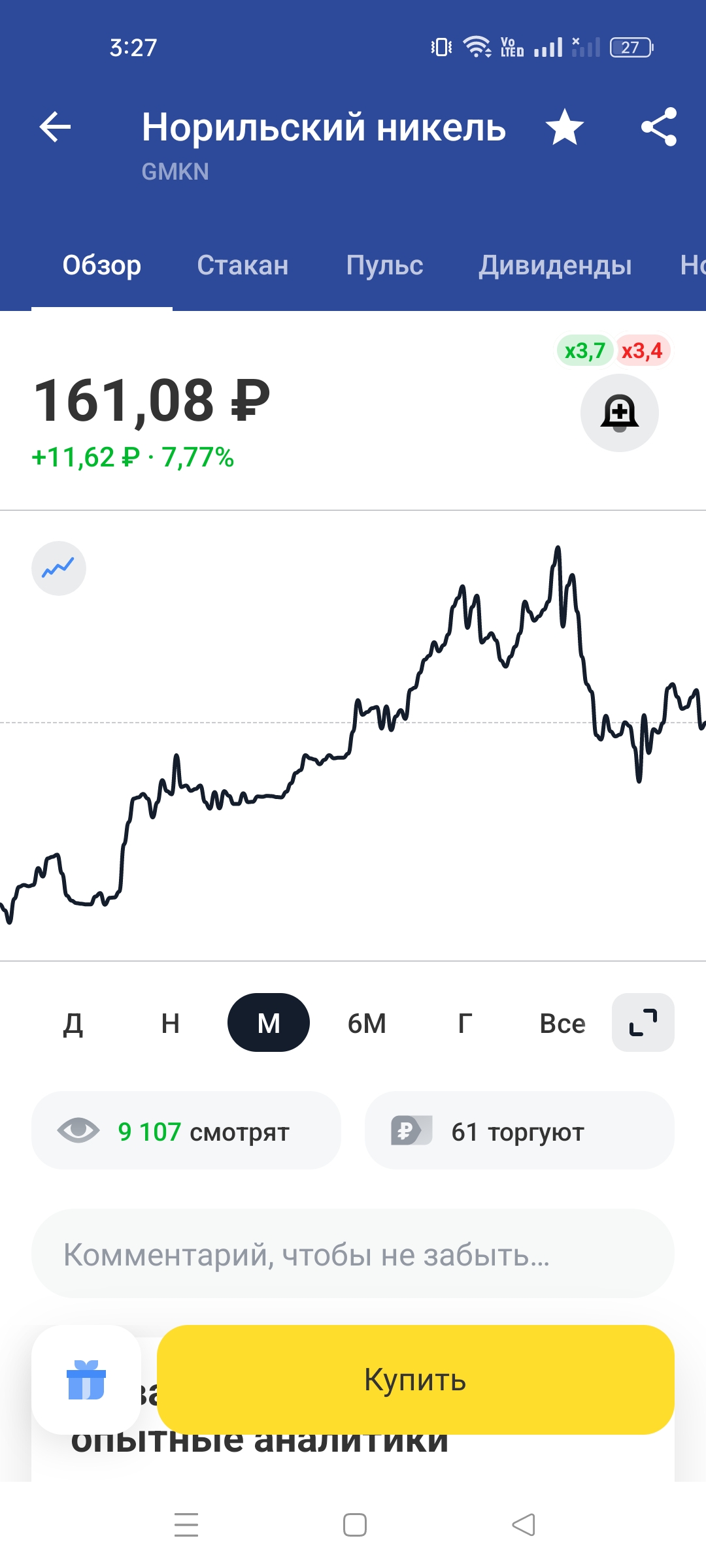Tap the comment field Комментарий, чтобы не забыть
The height and width of the screenshot is (1568, 706).
[353, 1254]
